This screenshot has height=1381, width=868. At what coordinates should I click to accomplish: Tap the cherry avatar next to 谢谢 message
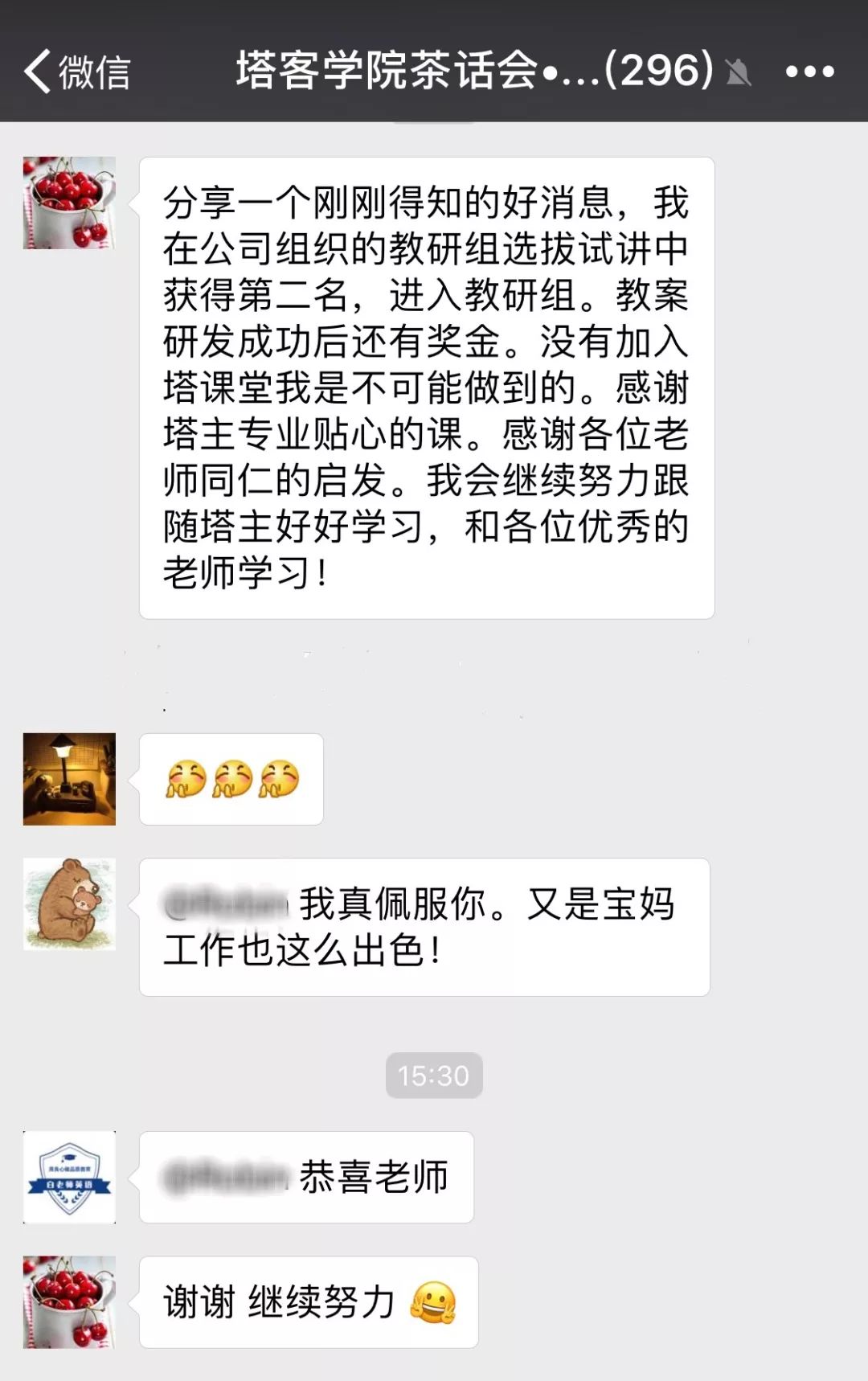pos(69,1300)
